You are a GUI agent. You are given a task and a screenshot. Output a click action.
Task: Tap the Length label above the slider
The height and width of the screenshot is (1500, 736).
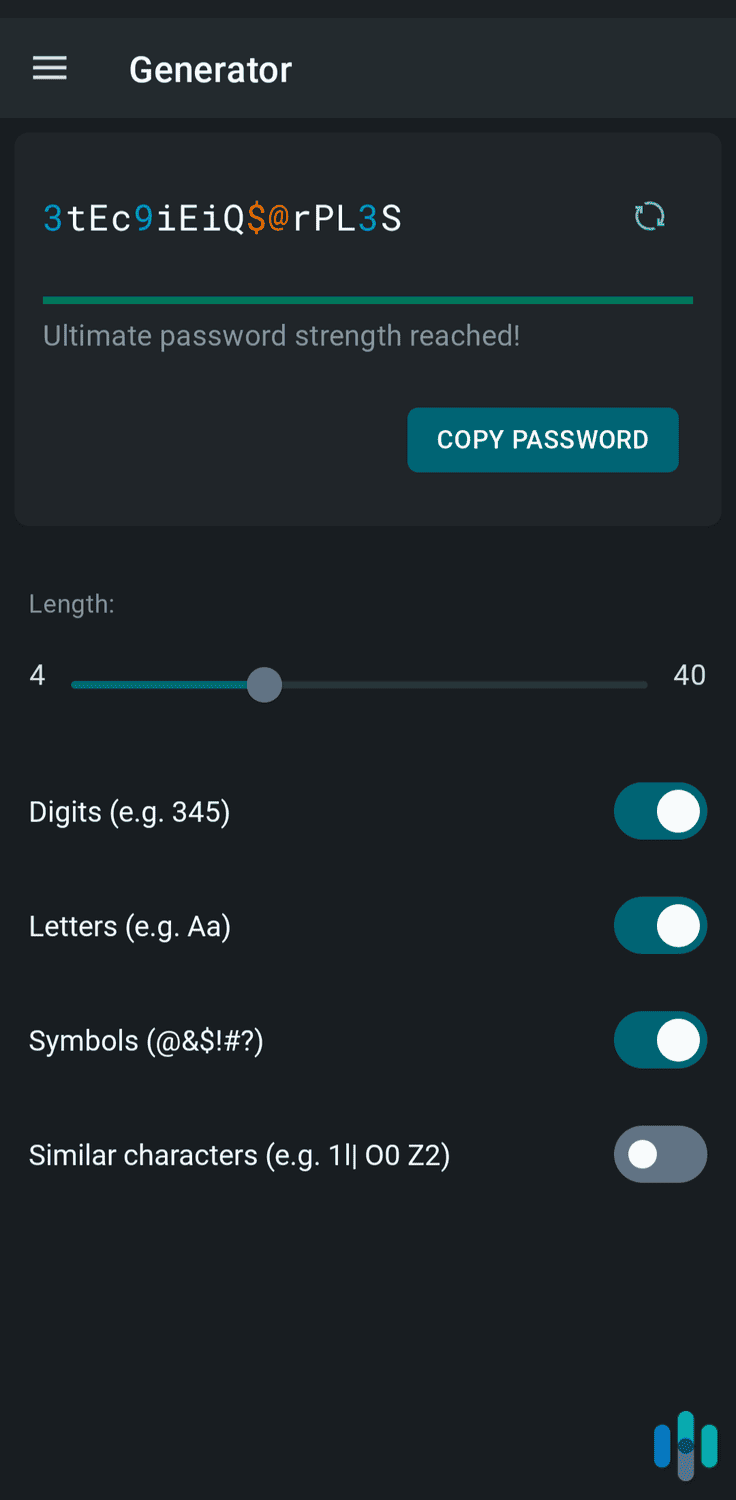(x=71, y=603)
